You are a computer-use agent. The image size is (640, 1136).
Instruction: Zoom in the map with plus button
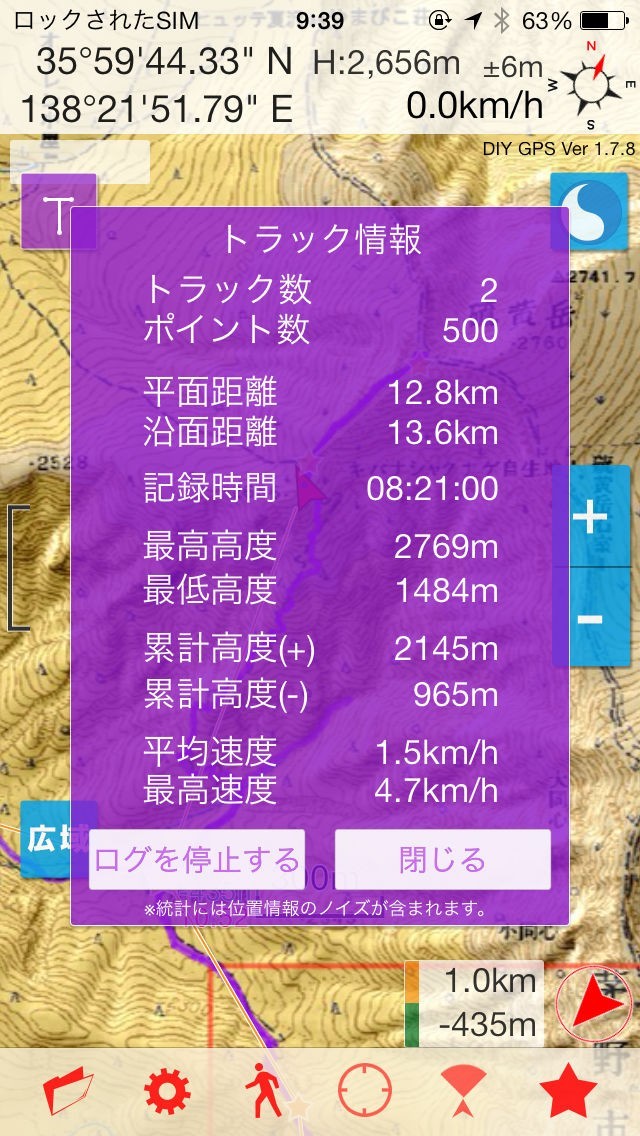tap(591, 516)
